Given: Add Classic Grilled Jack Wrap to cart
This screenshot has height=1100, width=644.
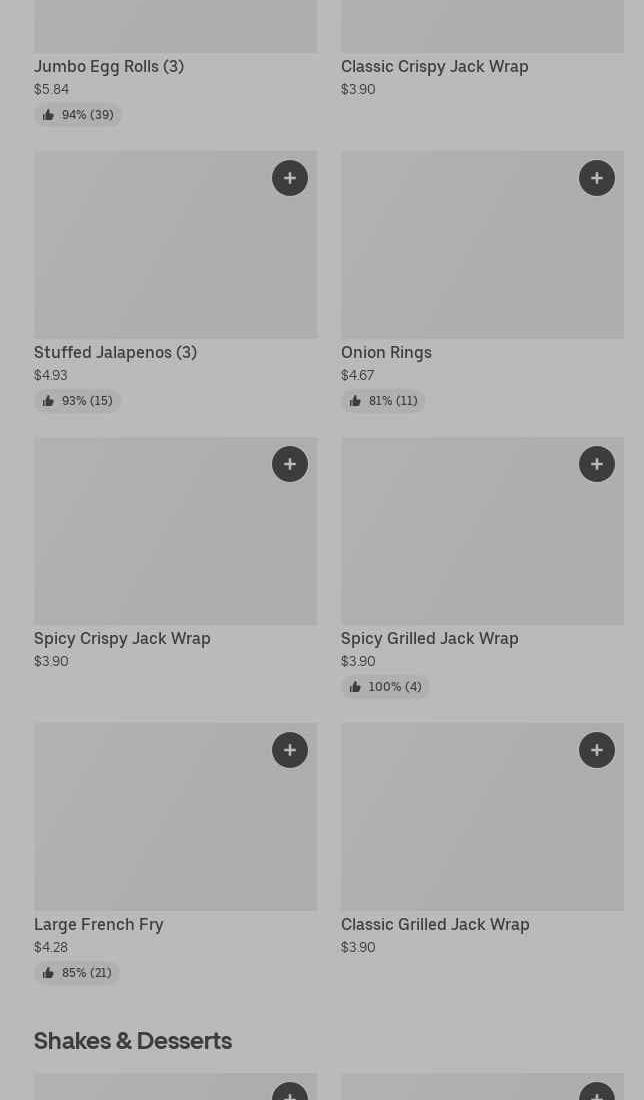Looking at the screenshot, I should [x=597, y=750].
